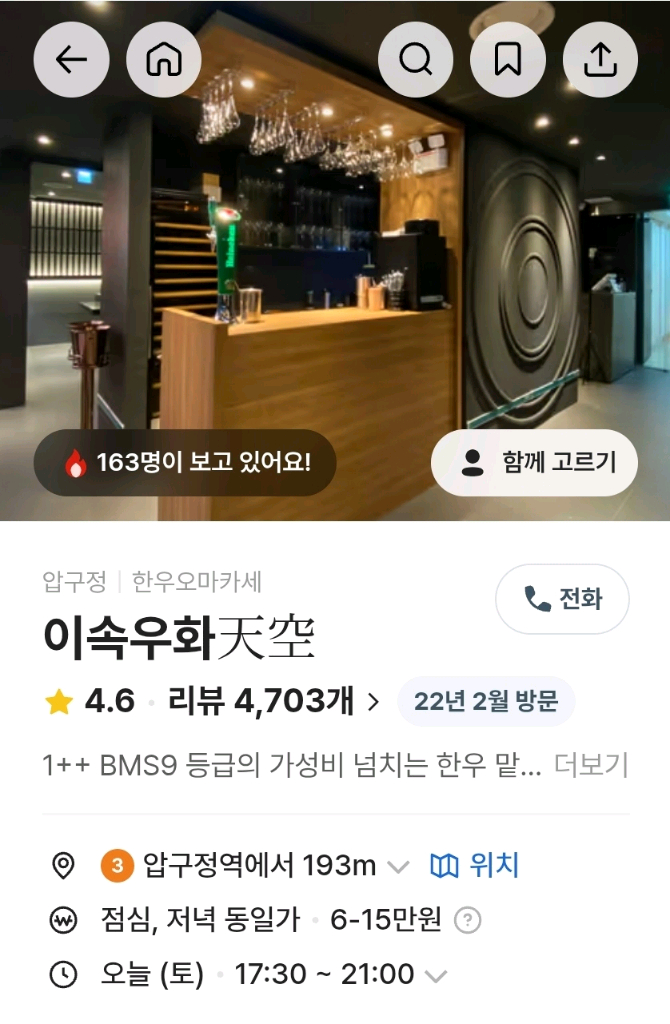The image size is (670, 1024).
Task: Expand the description with 더보기
Action: click(x=591, y=765)
